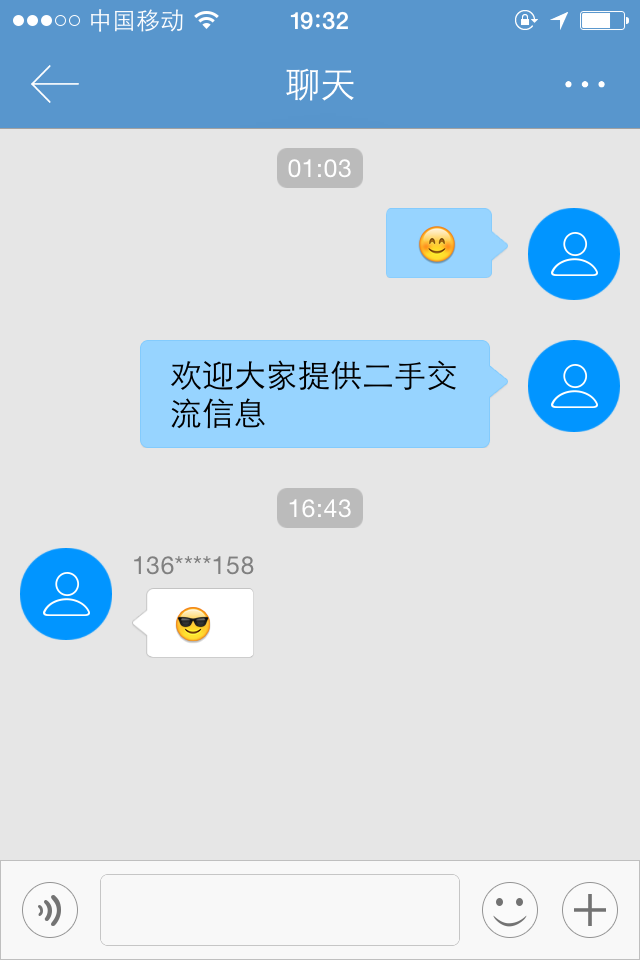Open the three-dot more options menu

click(585, 85)
